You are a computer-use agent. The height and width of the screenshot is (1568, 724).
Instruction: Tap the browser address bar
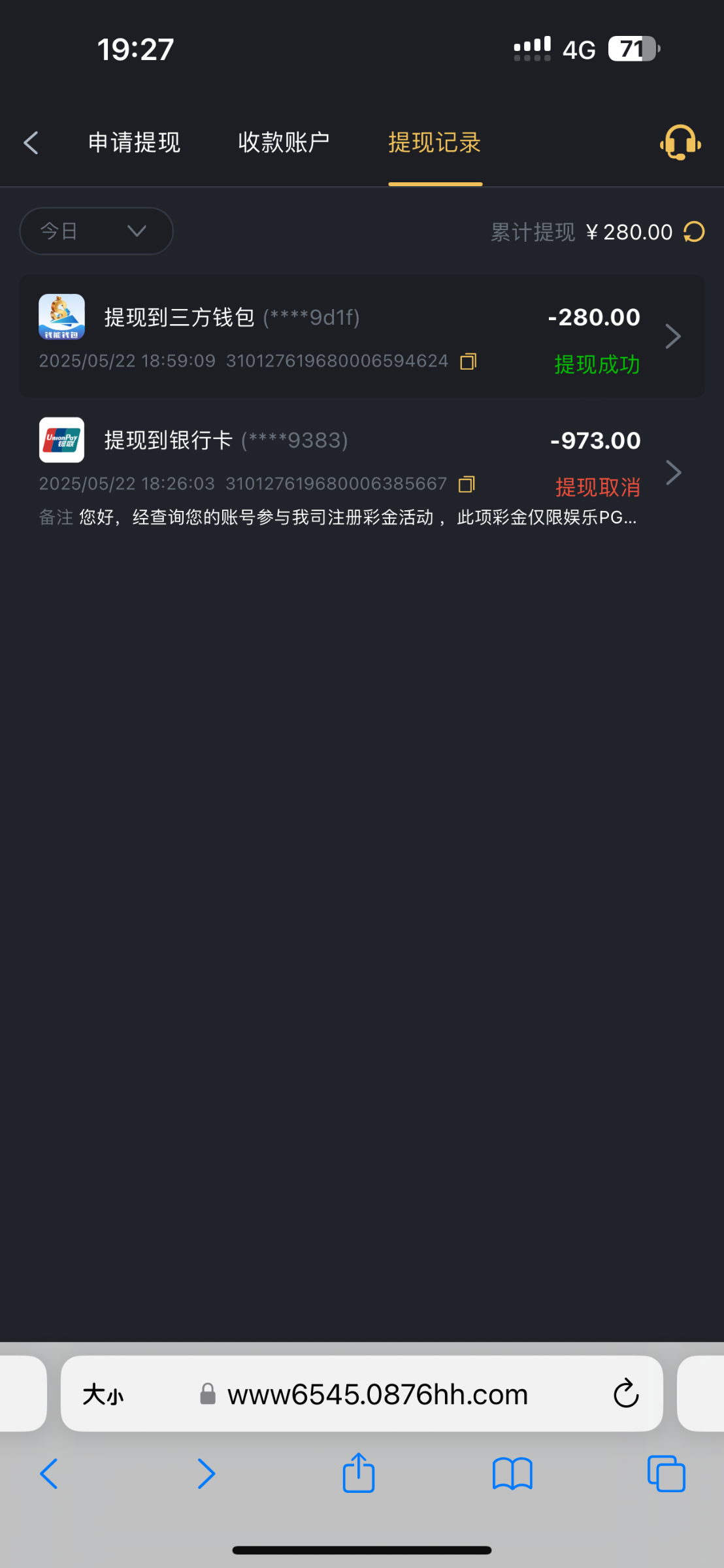[x=377, y=1395]
